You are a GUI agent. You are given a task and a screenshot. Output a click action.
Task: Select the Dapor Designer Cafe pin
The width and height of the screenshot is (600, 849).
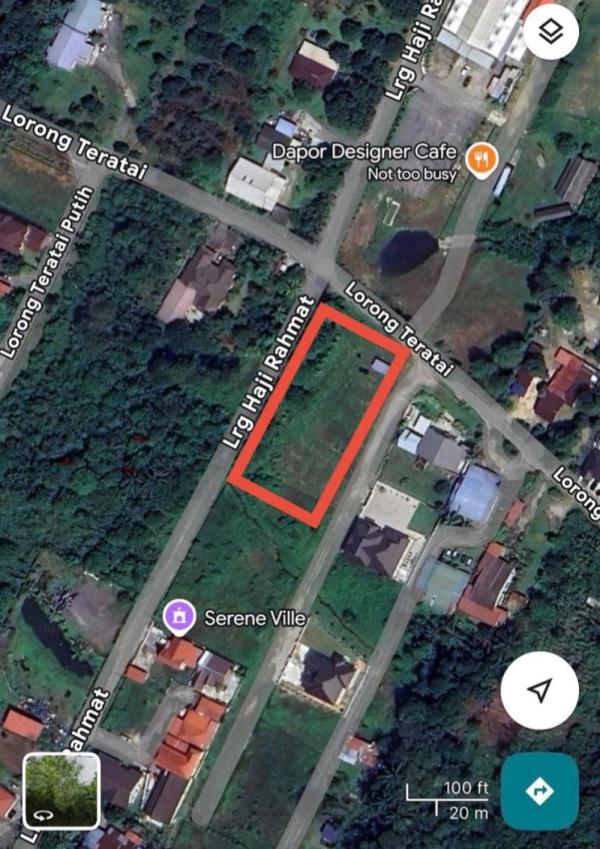(x=482, y=159)
